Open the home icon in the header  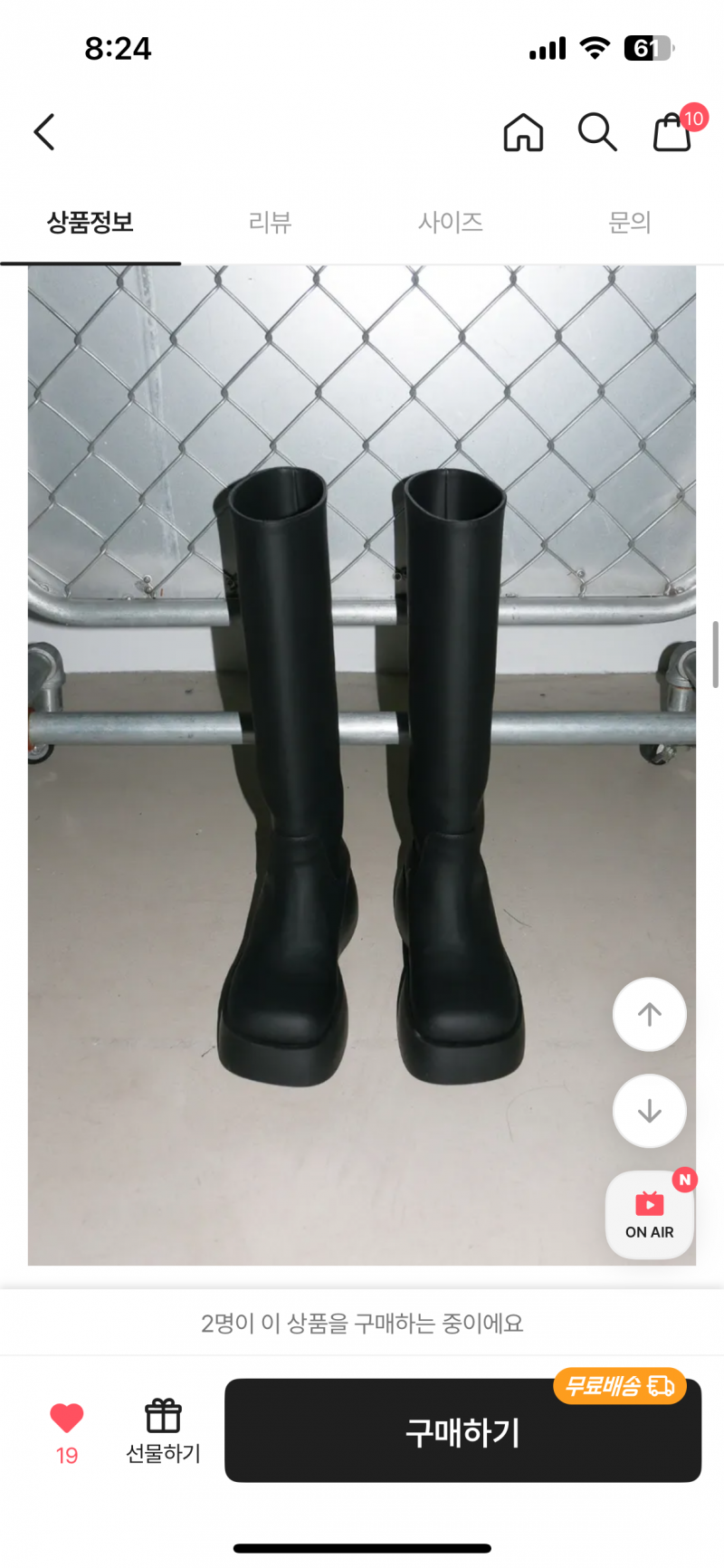[523, 132]
